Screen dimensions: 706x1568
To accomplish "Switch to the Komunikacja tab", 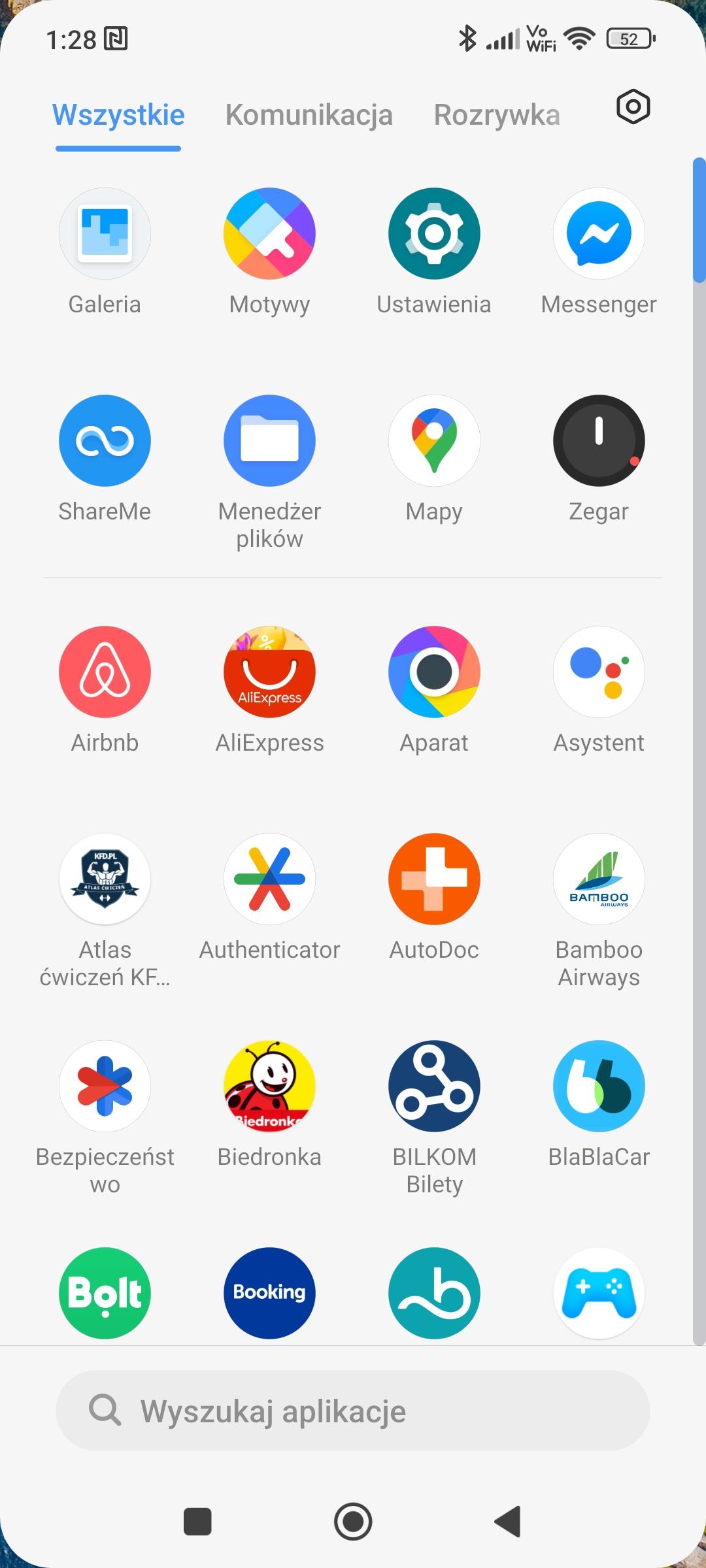I will point(309,115).
